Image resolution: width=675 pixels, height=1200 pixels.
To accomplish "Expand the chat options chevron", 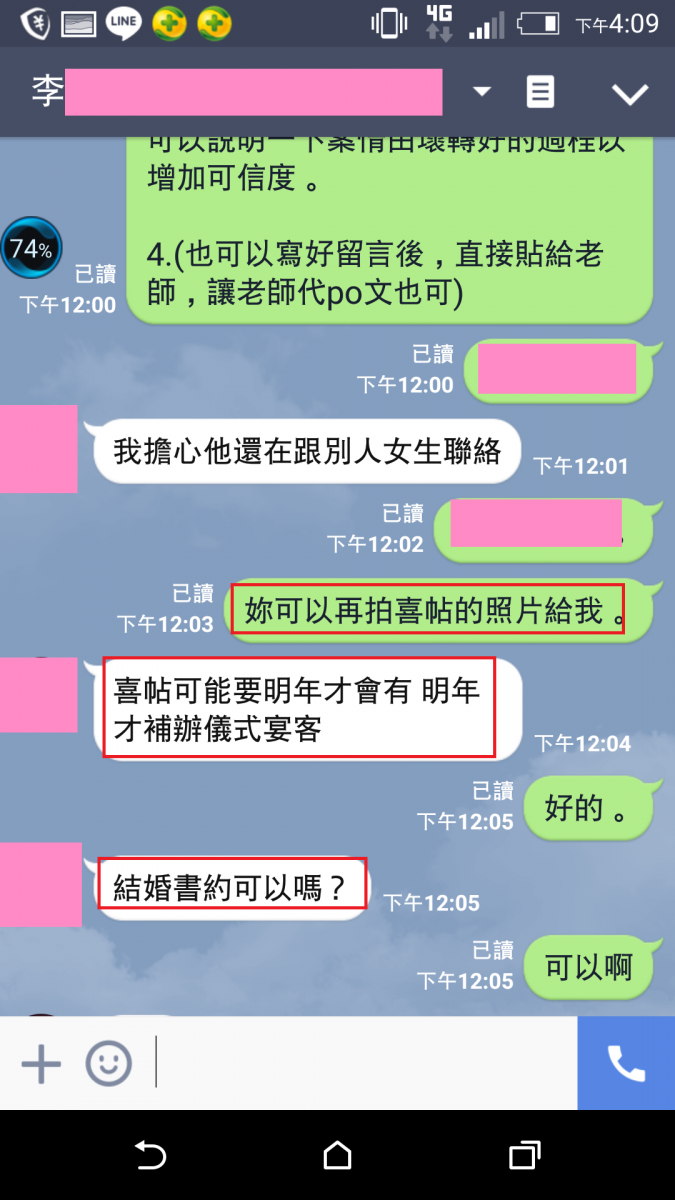I will [630, 93].
